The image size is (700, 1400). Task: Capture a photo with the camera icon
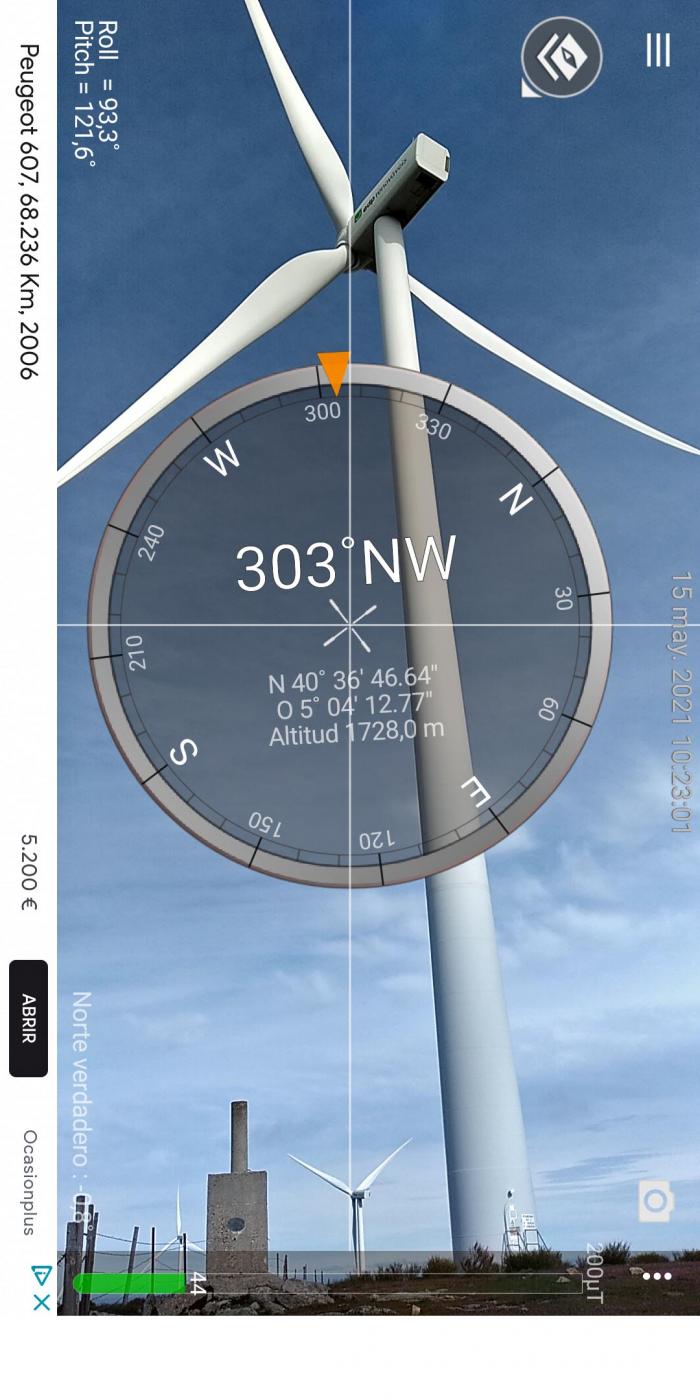656,1201
